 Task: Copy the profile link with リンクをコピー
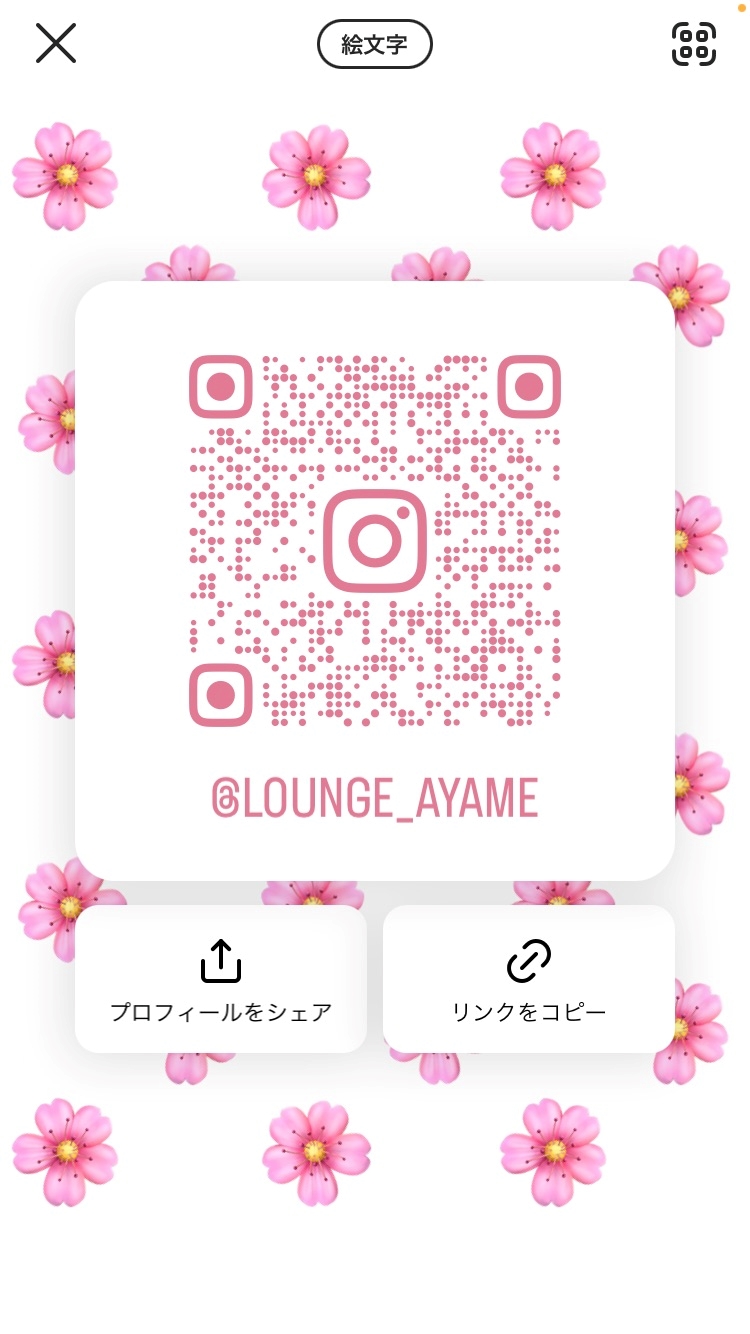tap(529, 979)
